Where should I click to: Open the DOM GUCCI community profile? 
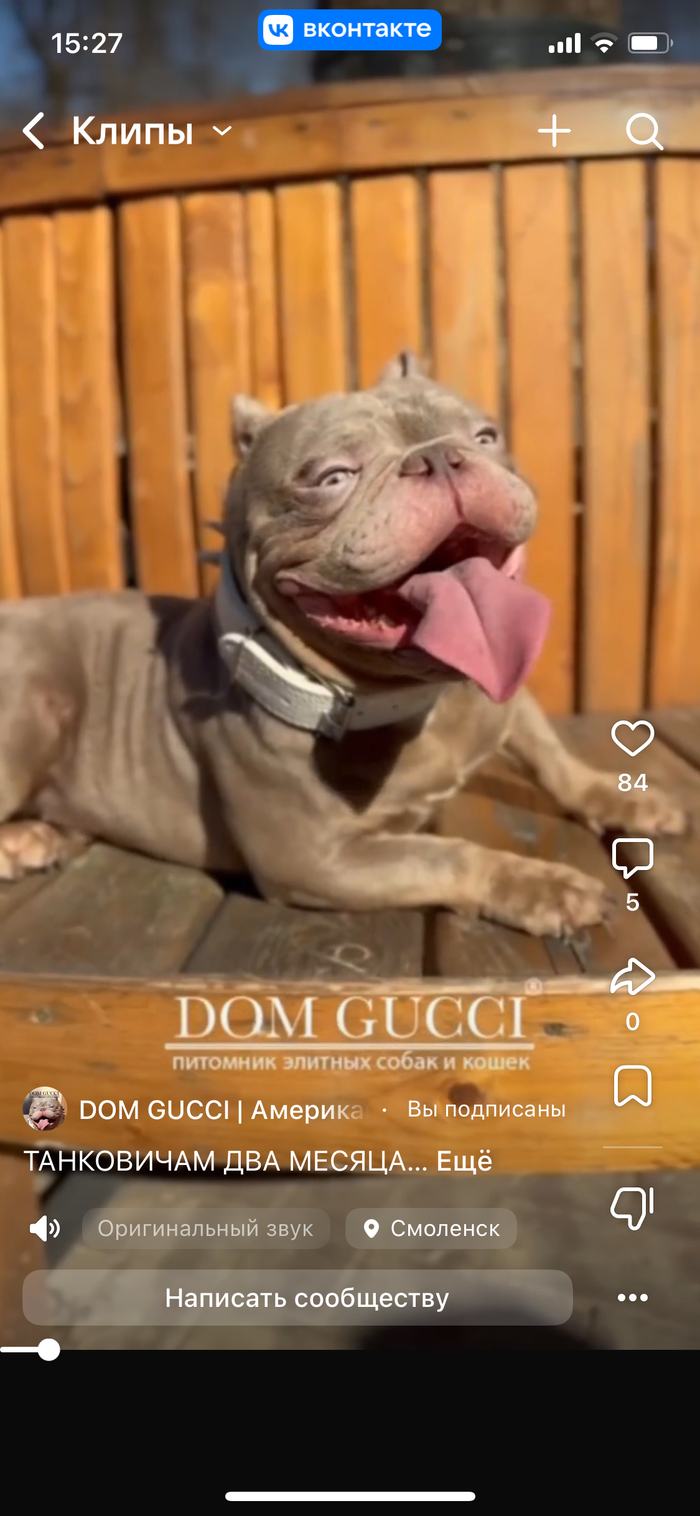(220, 1110)
